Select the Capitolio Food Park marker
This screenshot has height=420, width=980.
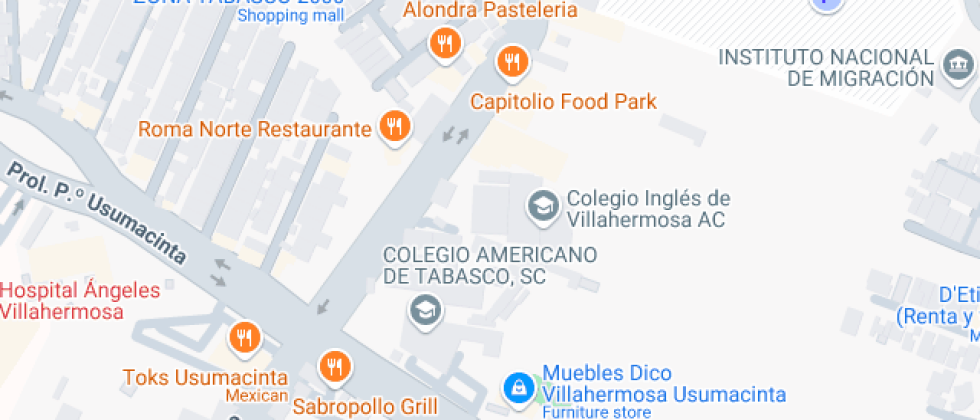(x=512, y=62)
